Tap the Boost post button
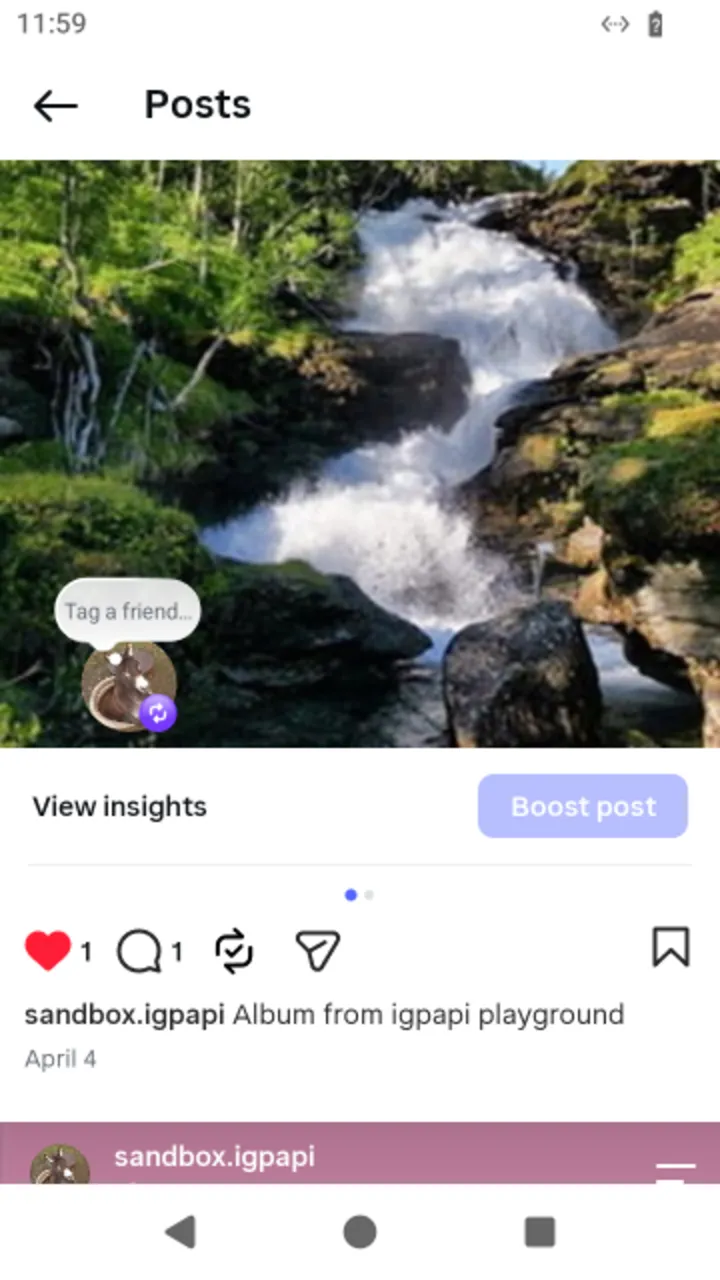 (x=583, y=806)
